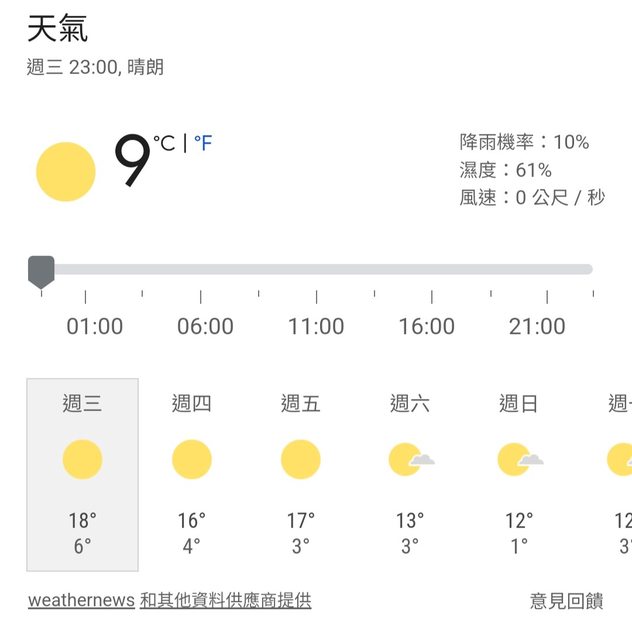The height and width of the screenshot is (640, 632).
Task: Choose the 週日 forecast day
Action: click(519, 474)
